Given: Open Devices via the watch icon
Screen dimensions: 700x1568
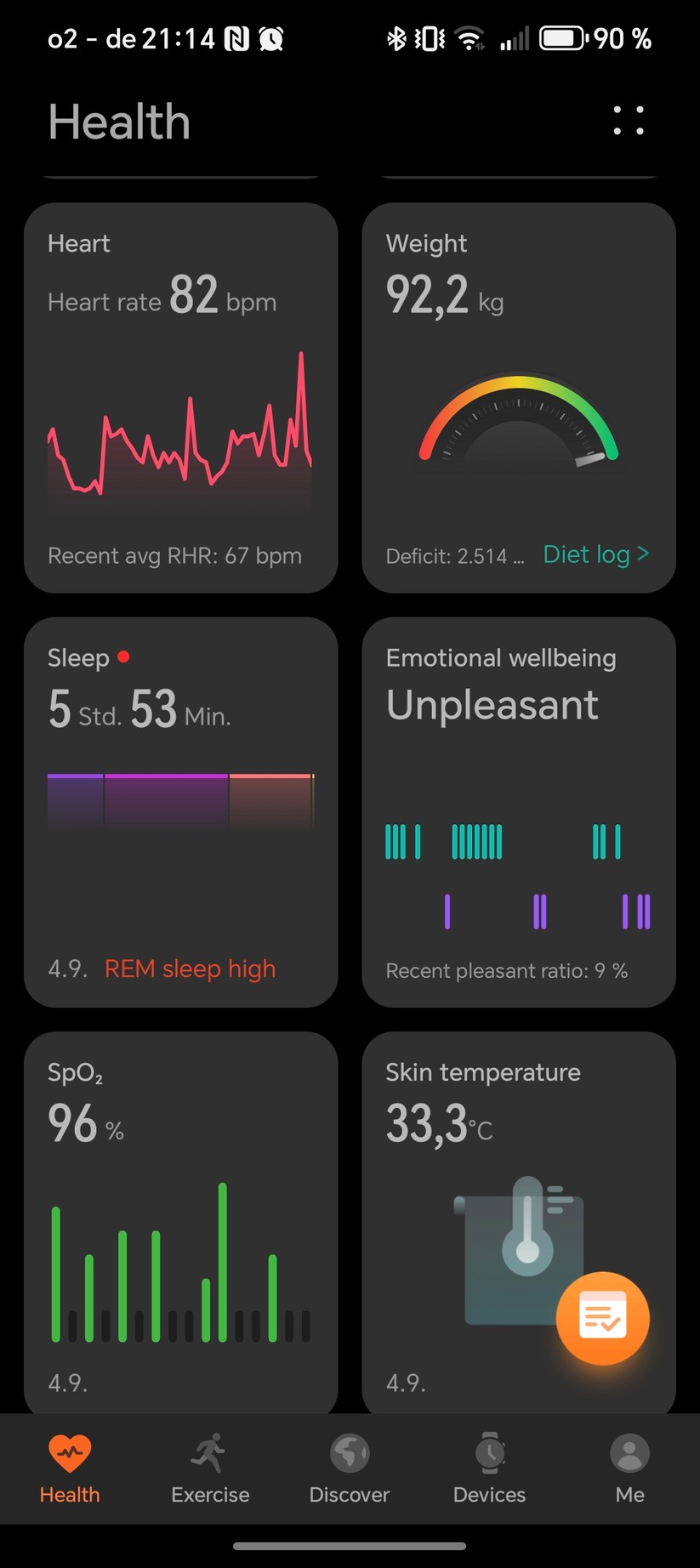Looking at the screenshot, I should [489, 1452].
